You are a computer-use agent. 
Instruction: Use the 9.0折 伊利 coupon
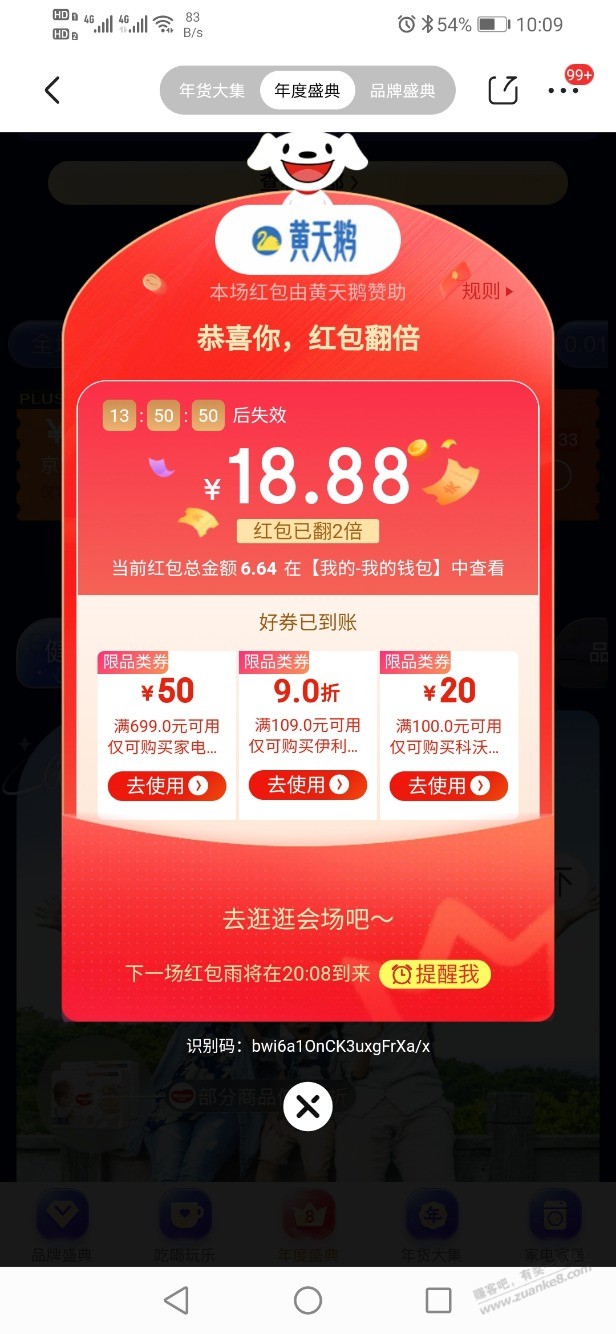308,785
